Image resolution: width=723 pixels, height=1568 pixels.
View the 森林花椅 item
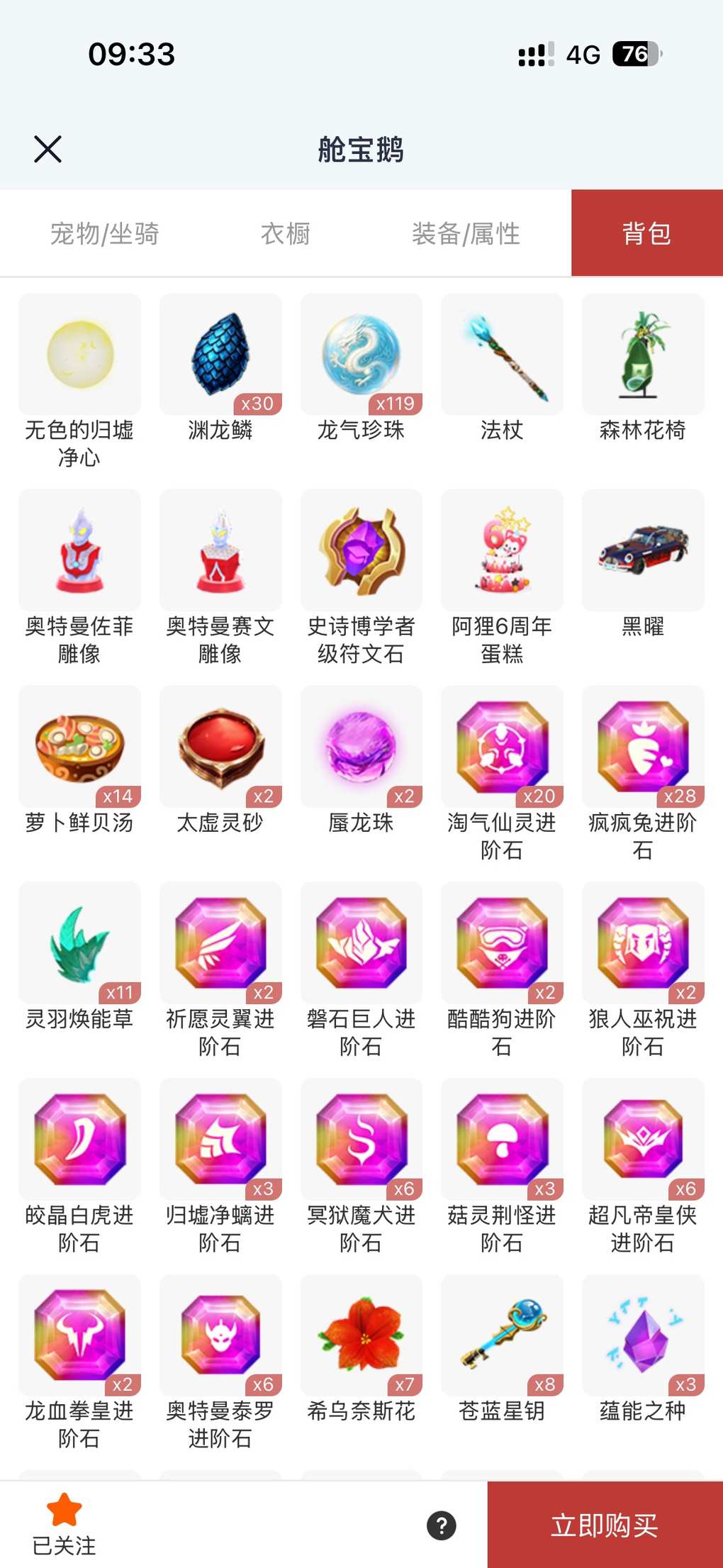[x=643, y=355]
